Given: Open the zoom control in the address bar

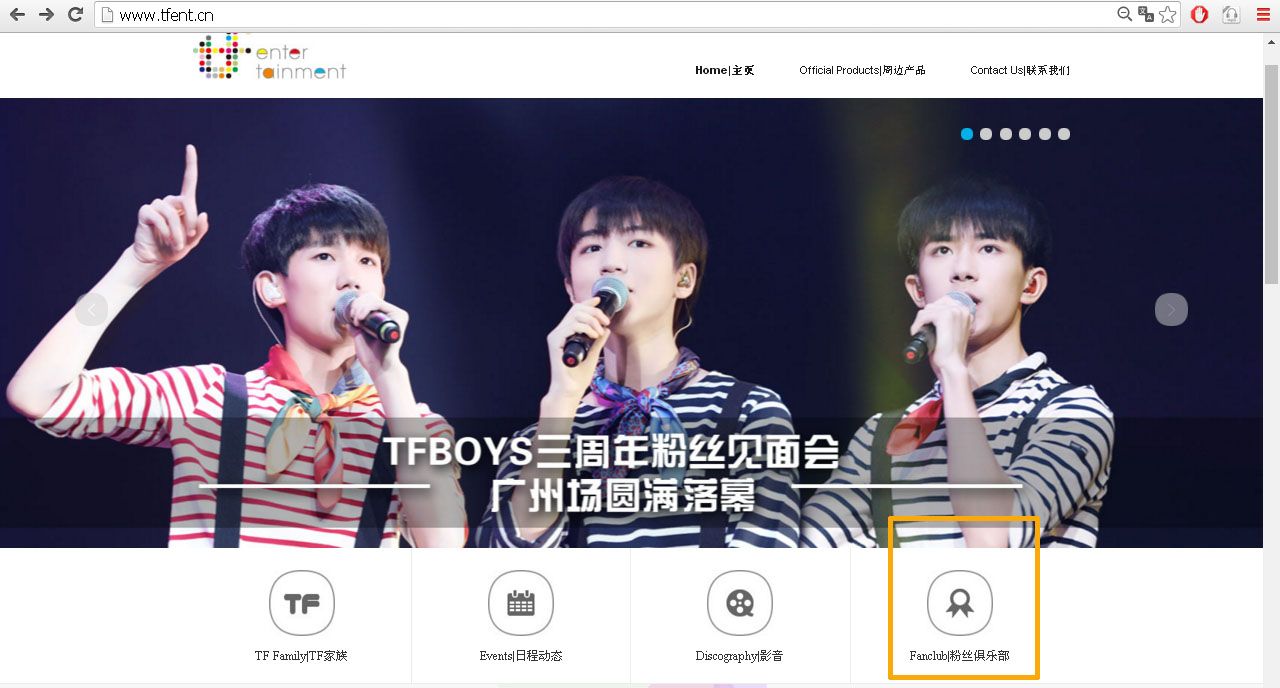Looking at the screenshot, I should 1125,15.
